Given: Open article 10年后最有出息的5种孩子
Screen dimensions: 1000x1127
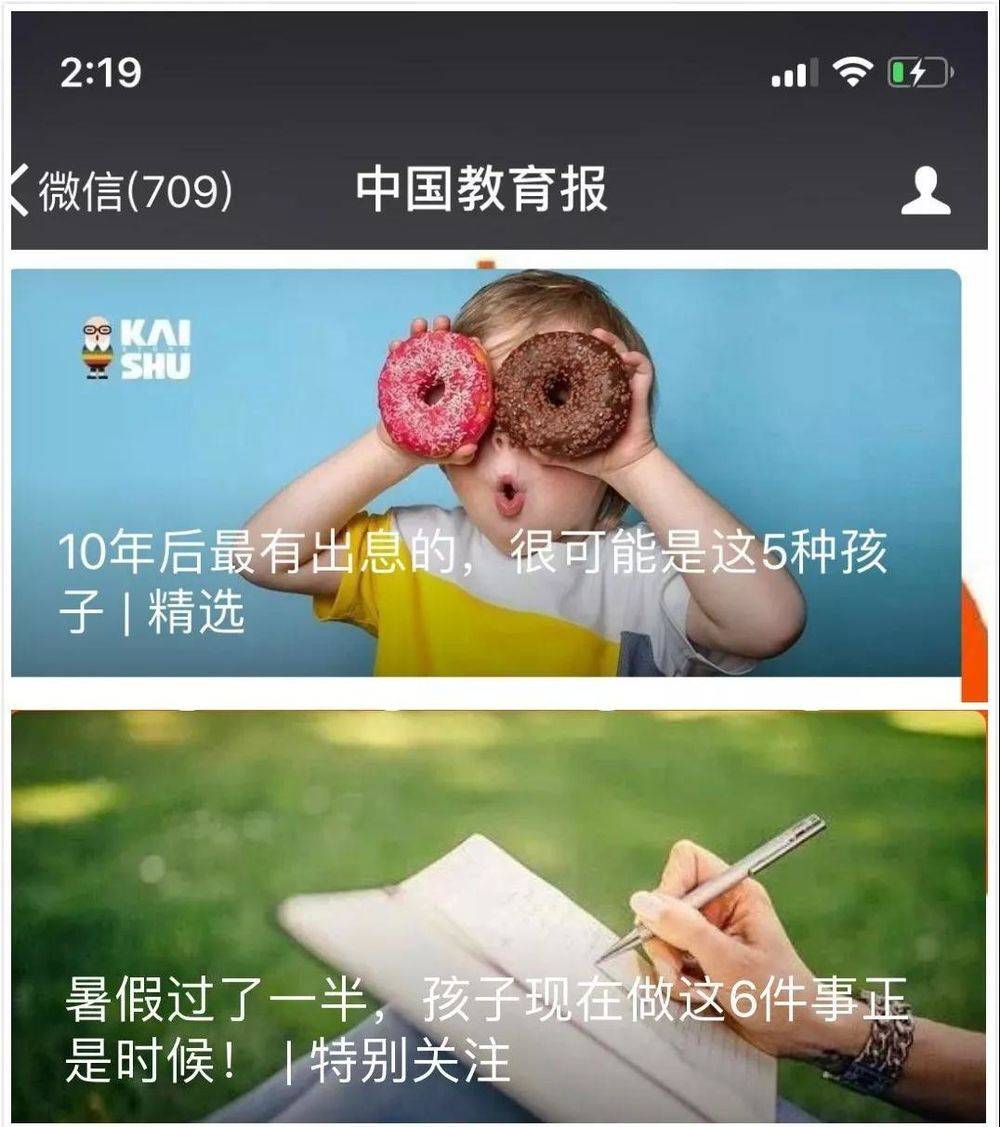Looking at the screenshot, I should pos(485,473).
